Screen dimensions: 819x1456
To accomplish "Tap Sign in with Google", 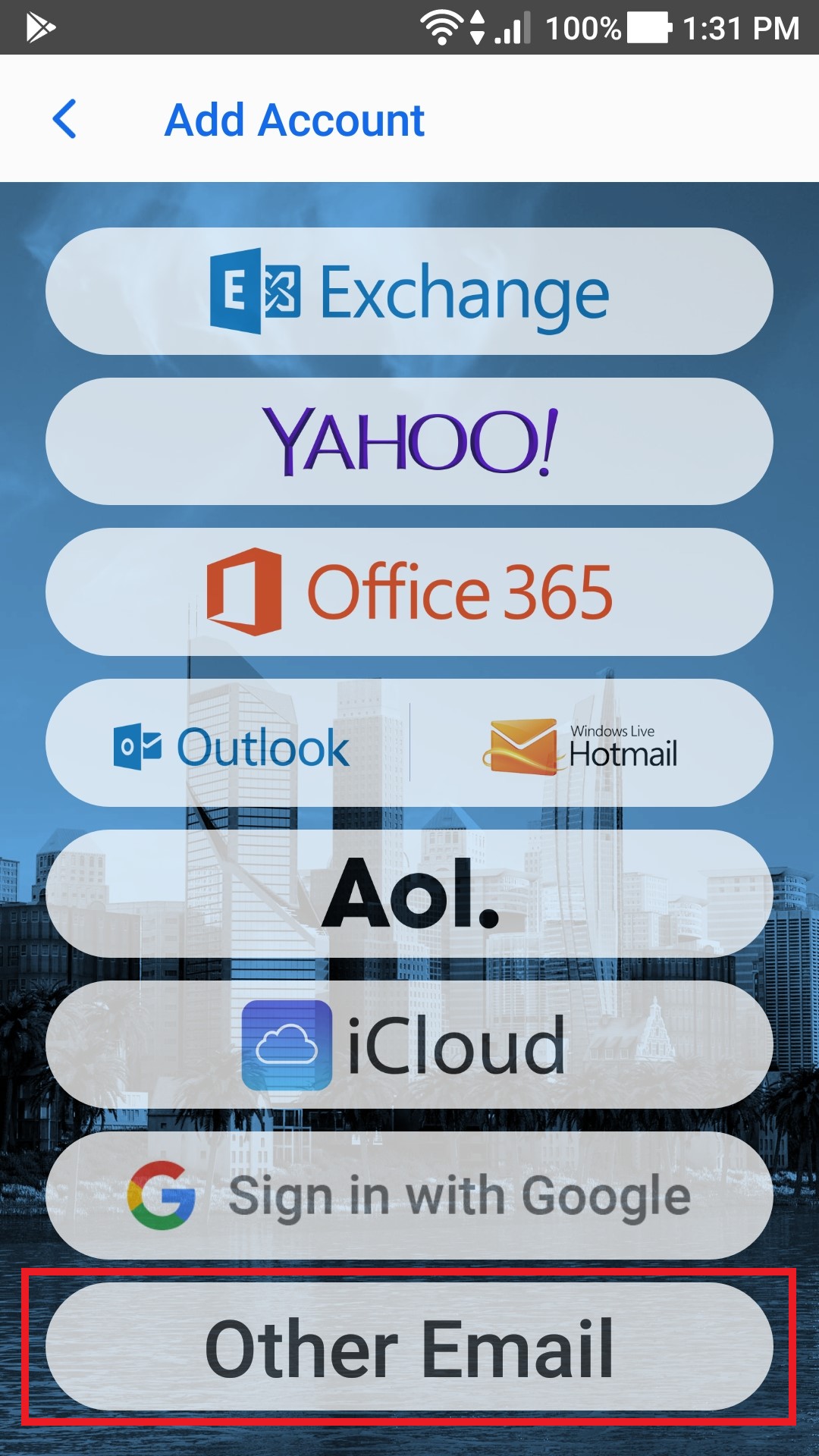I will [x=409, y=1196].
